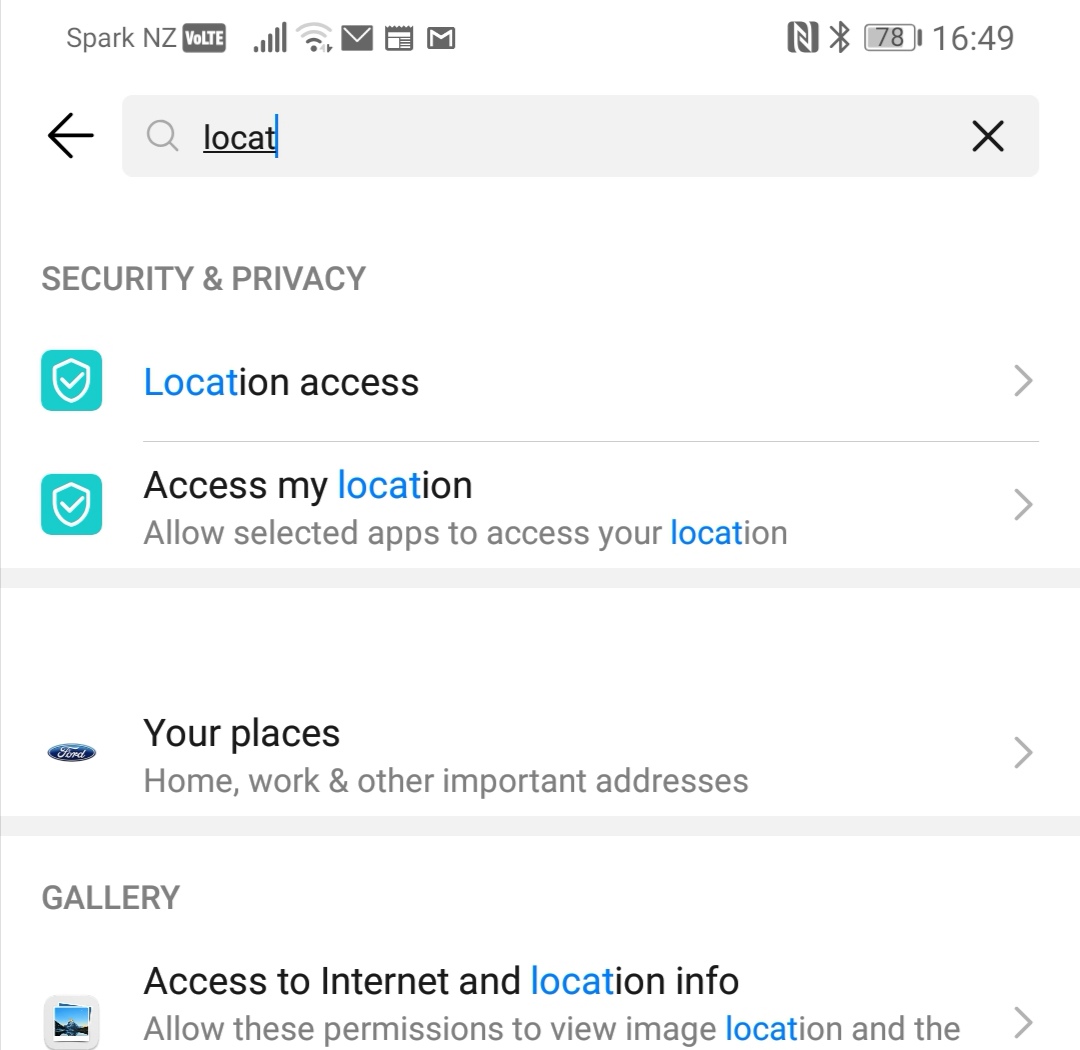The width and height of the screenshot is (1080, 1050).
Task: Tap the search field containing 'locat'
Action: [x=560, y=136]
